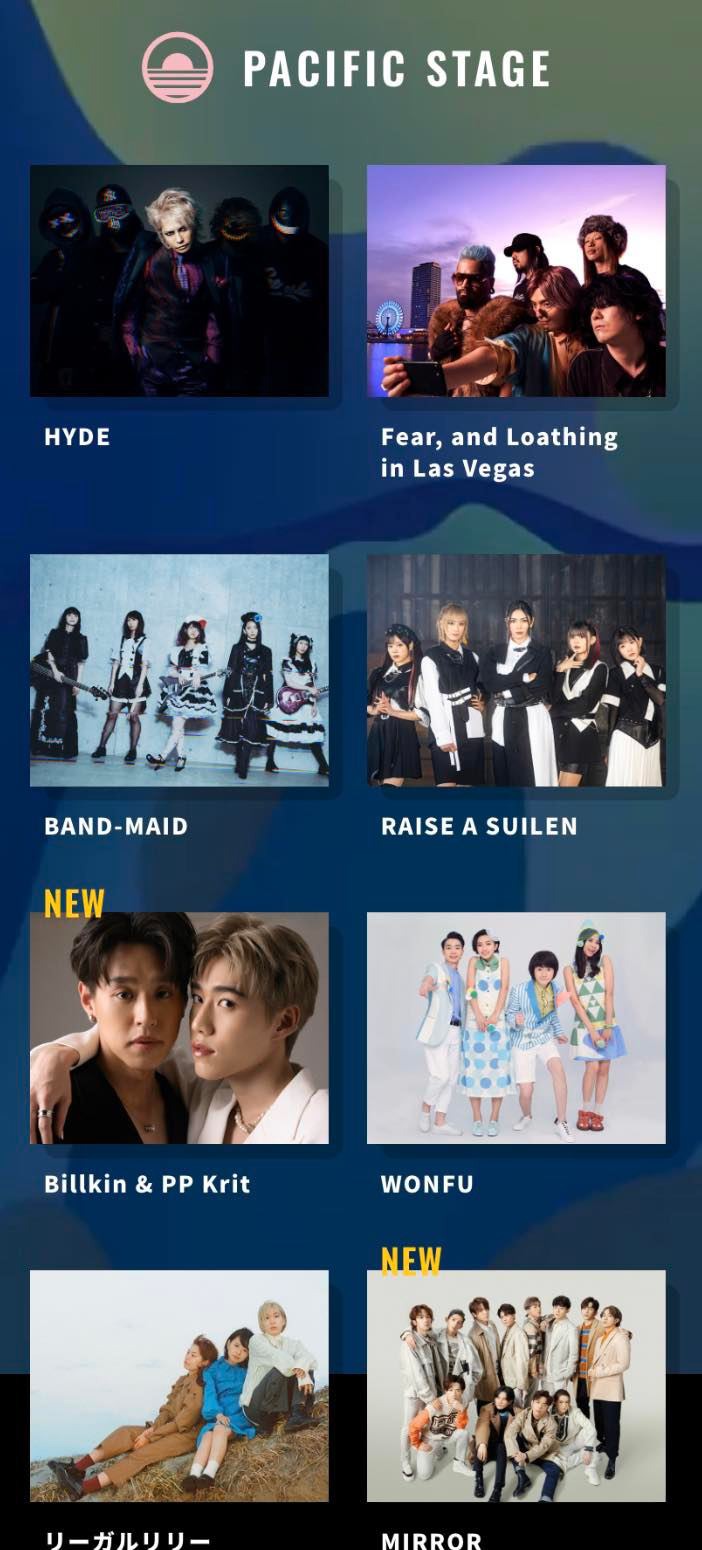The height and width of the screenshot is (1550, 702).
Task: Open the HYDE artist card
Action: tap(179, 281)
